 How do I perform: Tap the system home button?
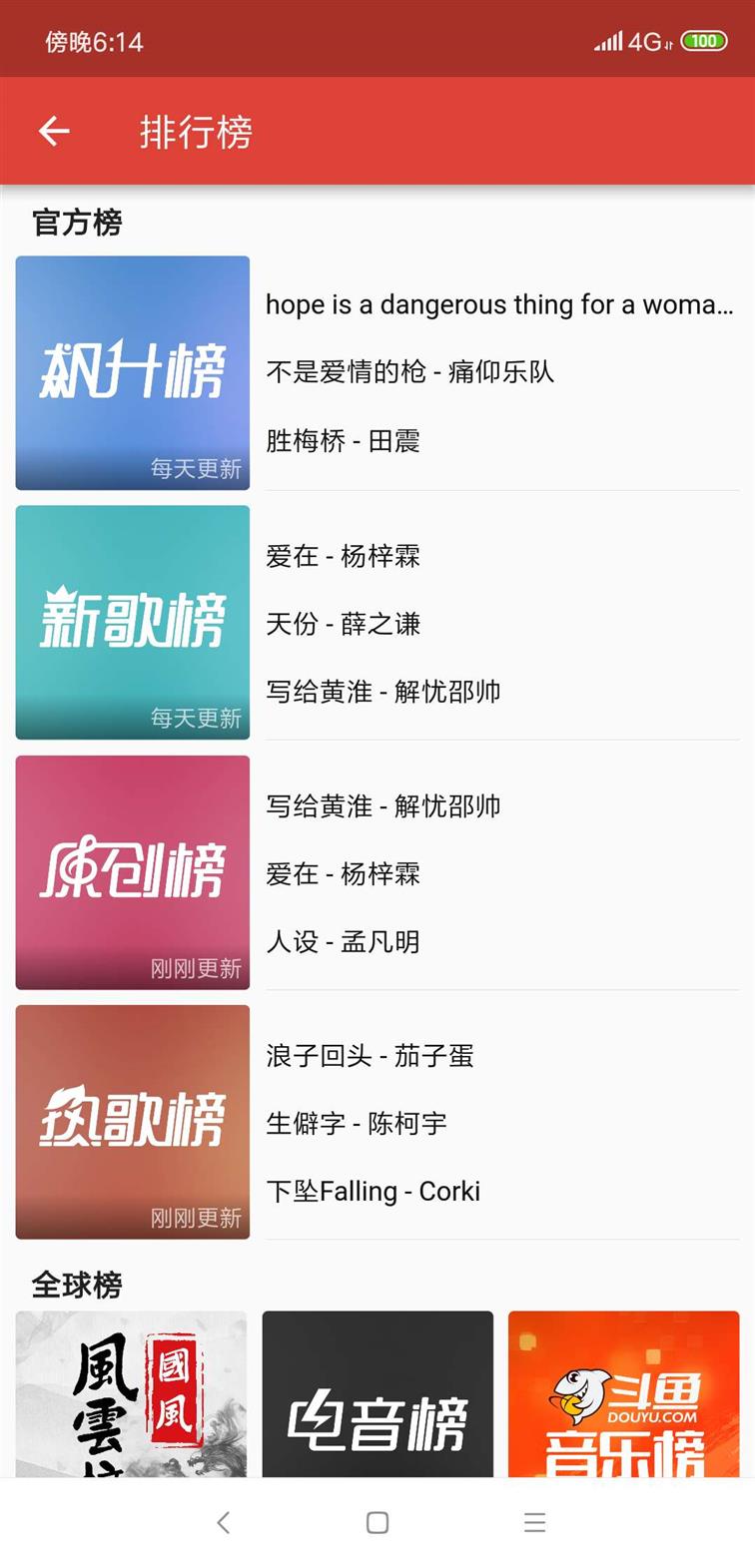pos(377,1522)
